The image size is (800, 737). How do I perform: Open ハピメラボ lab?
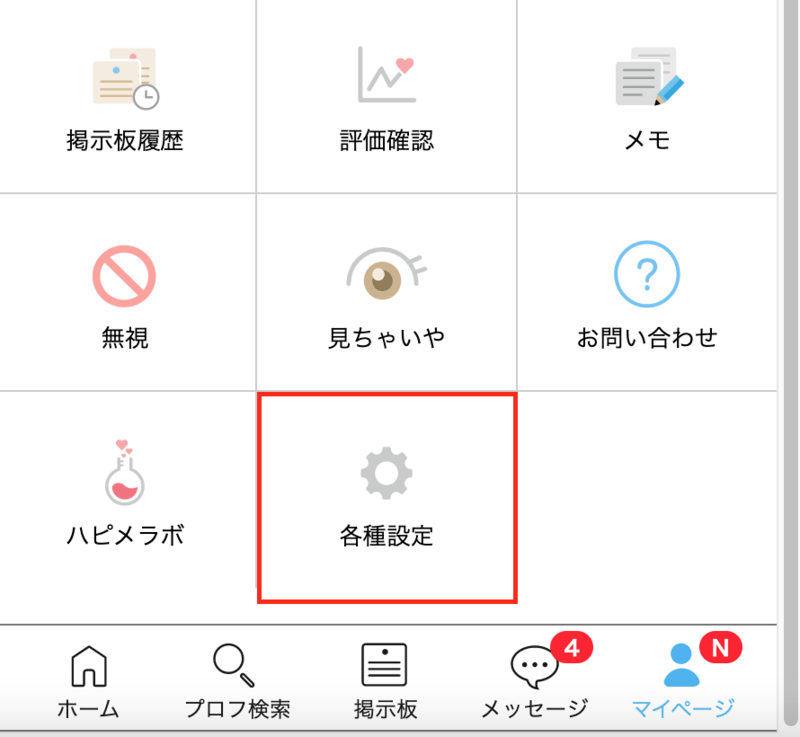pyautogui.click(x=126, y=495)
